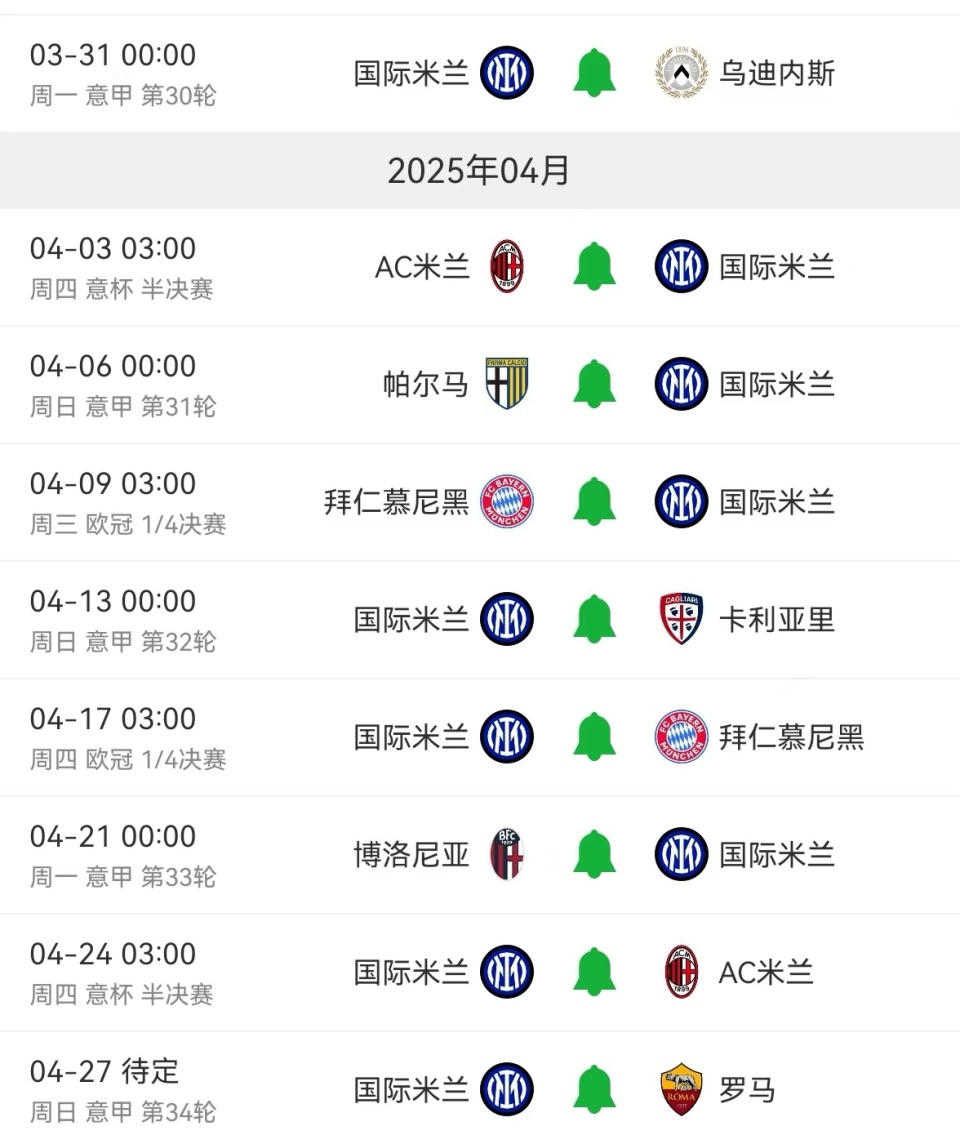Click the 博洛尼亚 team name
This screenshot has width=960, height=1144.
pyautogui.click(x=410, y=854)
